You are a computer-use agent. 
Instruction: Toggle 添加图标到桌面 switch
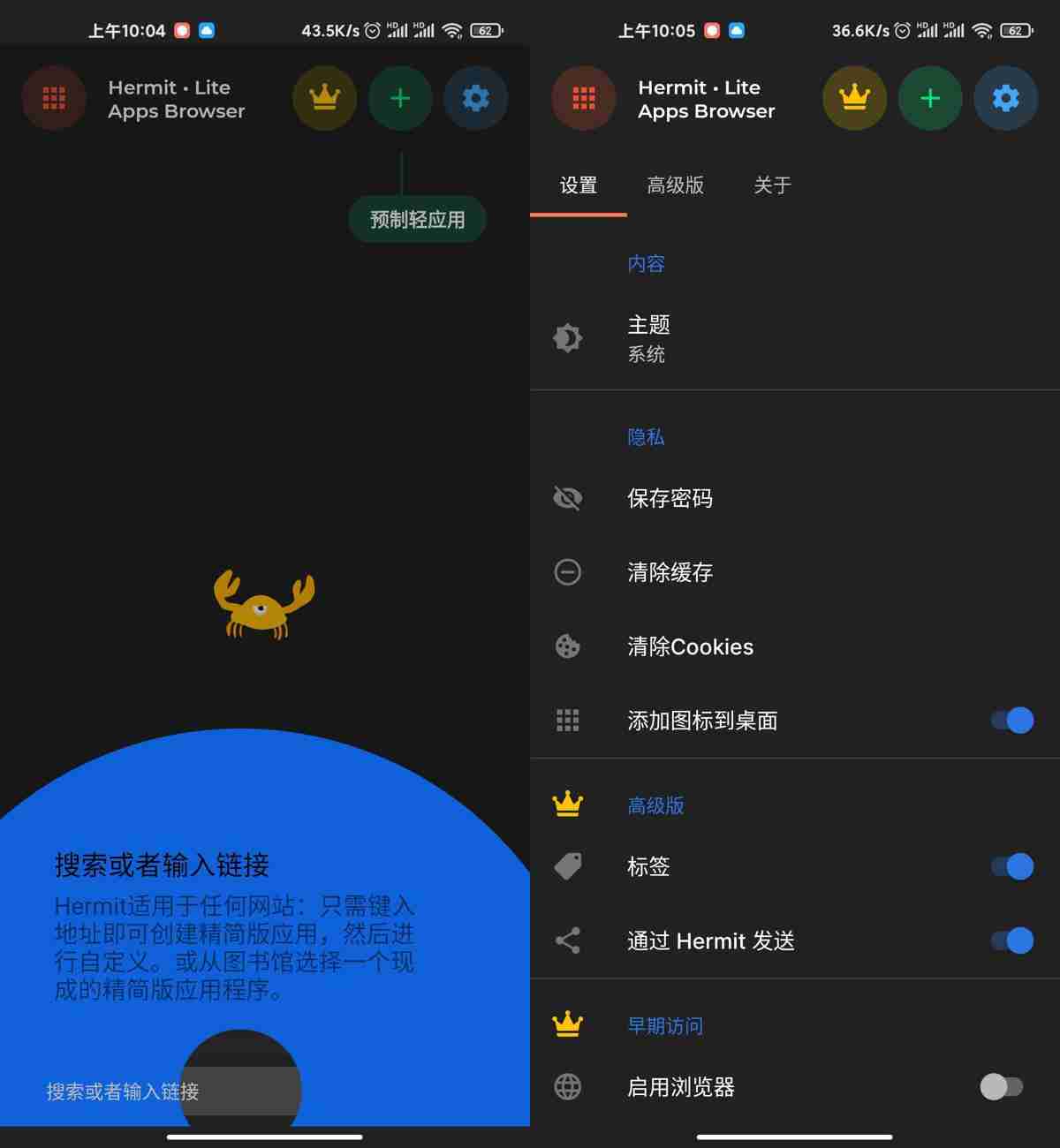click(x=1011, y=721)
